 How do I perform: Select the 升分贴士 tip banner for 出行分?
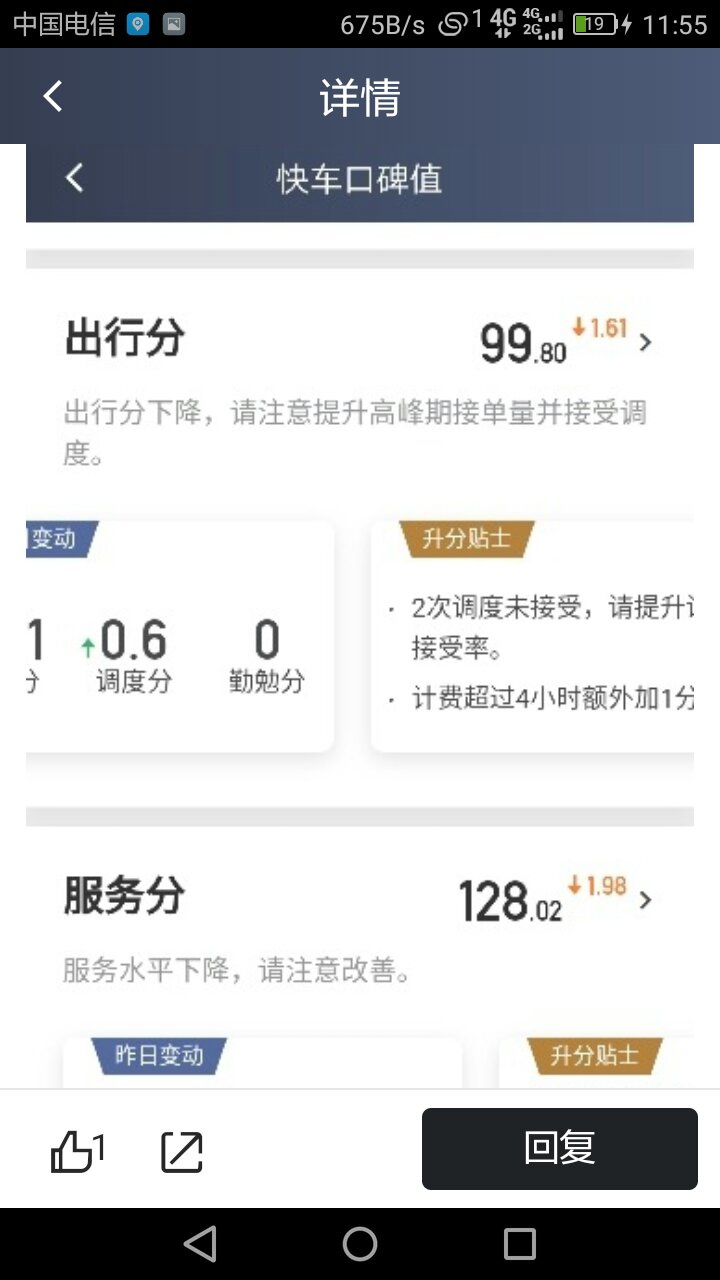[467, 541]
